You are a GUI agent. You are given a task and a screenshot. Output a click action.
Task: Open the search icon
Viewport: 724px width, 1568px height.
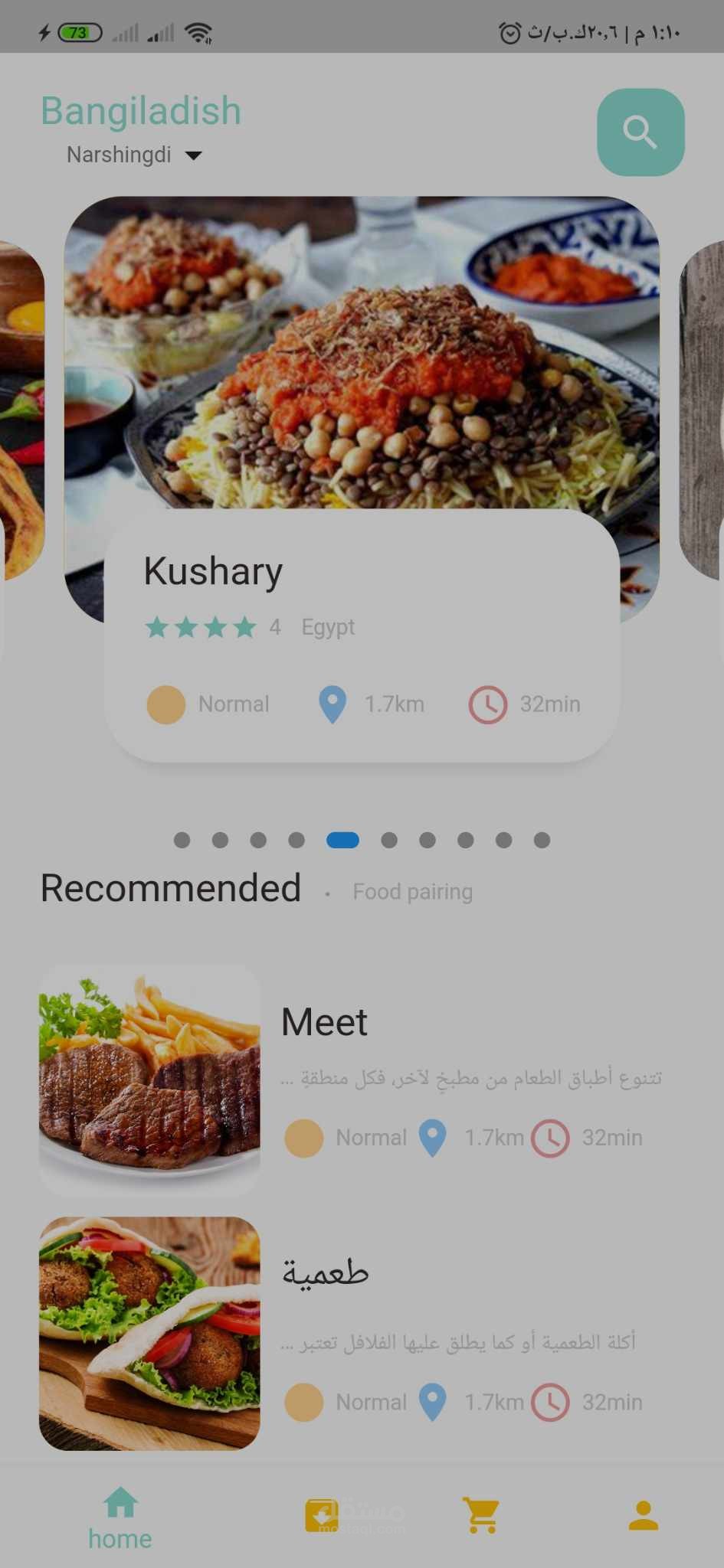pos(640,131)
